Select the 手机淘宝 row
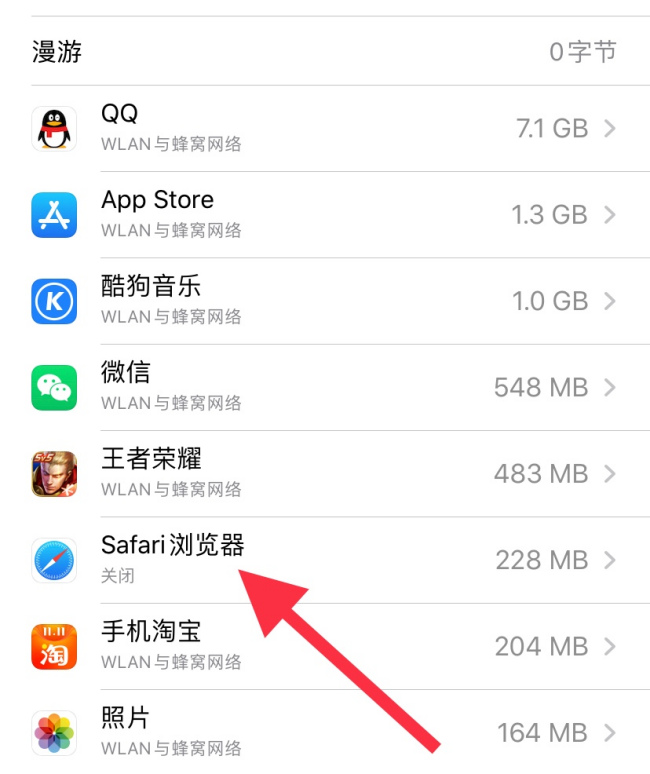 click(325, 646)
